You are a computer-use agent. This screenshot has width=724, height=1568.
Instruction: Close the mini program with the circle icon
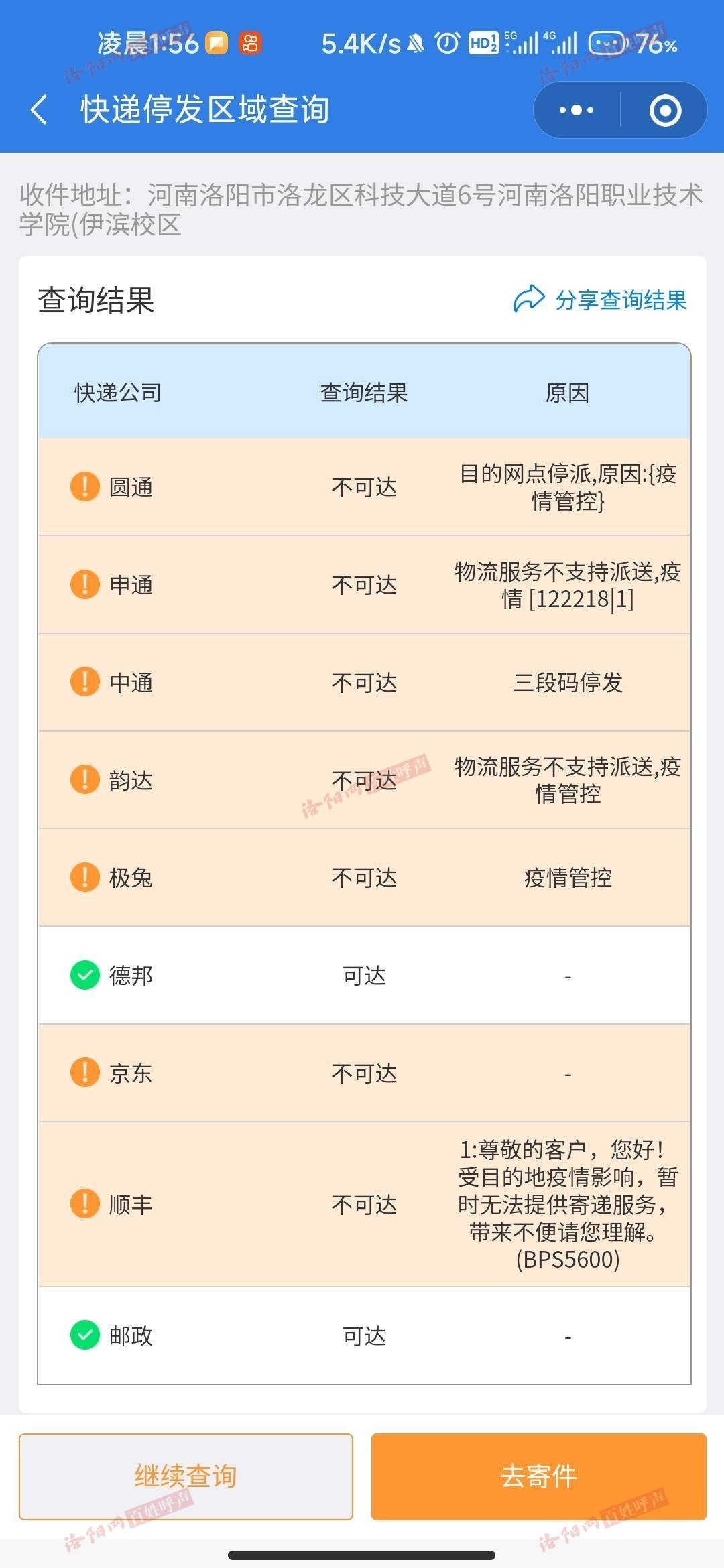(665, 111)
